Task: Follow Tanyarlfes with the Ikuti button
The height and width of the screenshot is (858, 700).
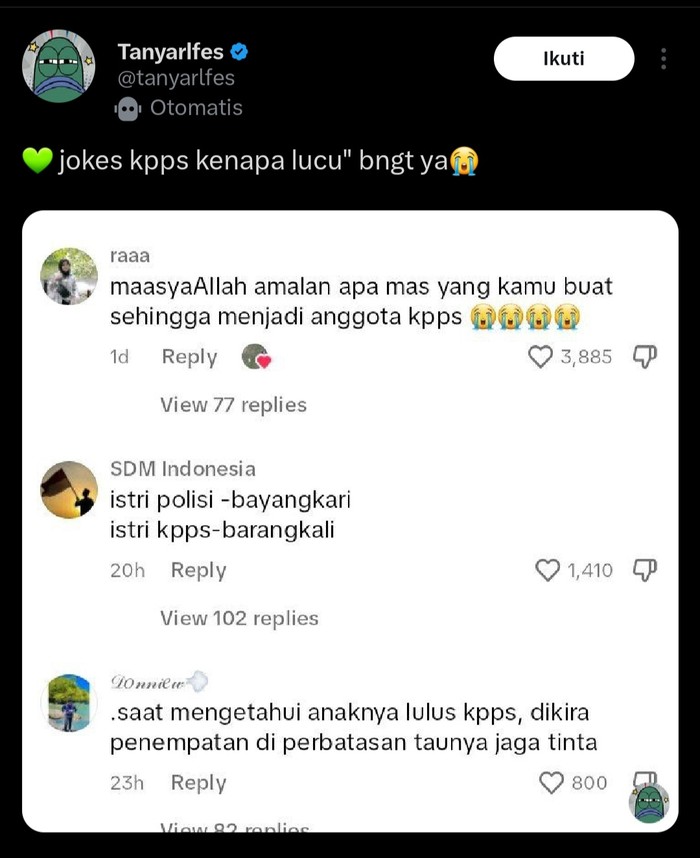Action: 564,59
